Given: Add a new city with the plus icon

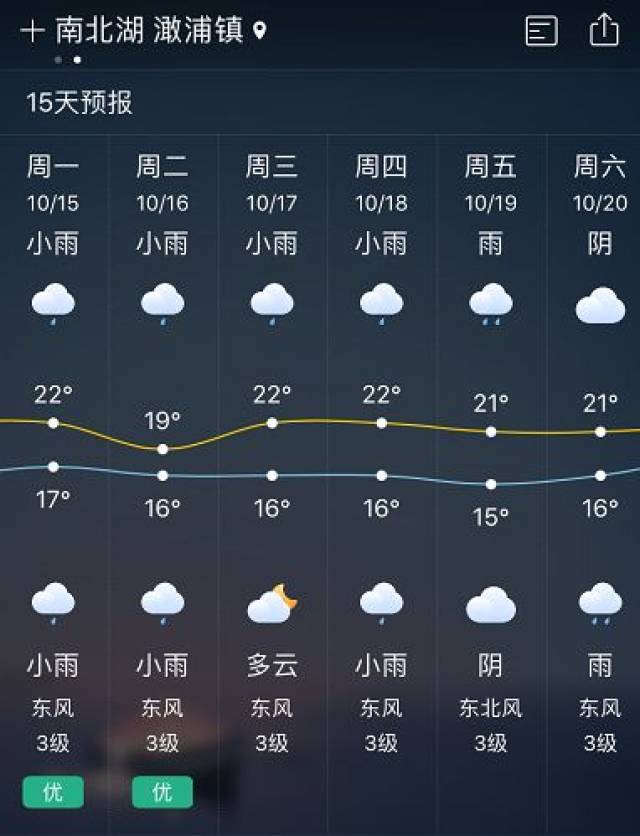Looking at the screenshot, I should pos(32,31).
